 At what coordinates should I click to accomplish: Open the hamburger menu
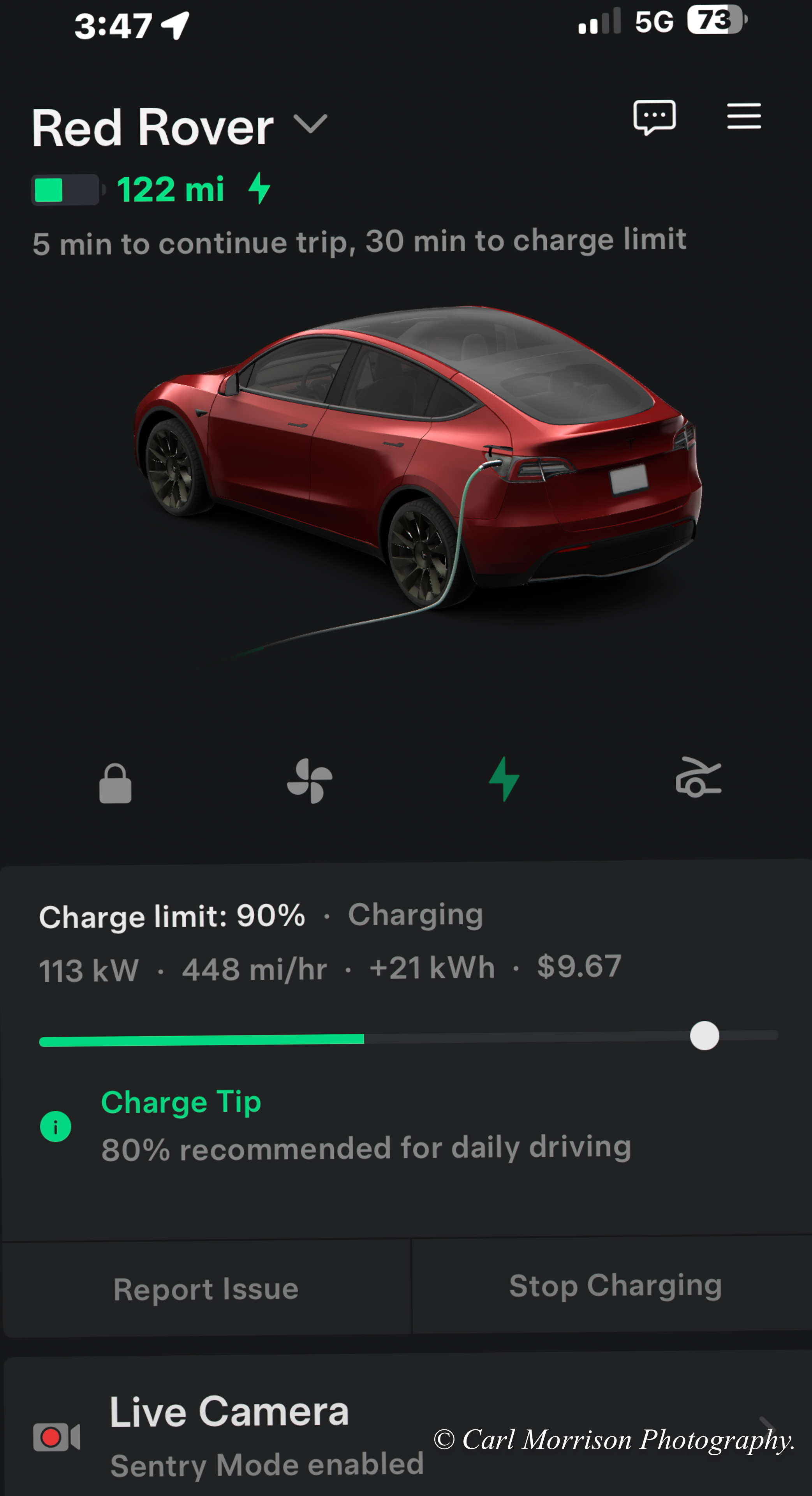743,116
